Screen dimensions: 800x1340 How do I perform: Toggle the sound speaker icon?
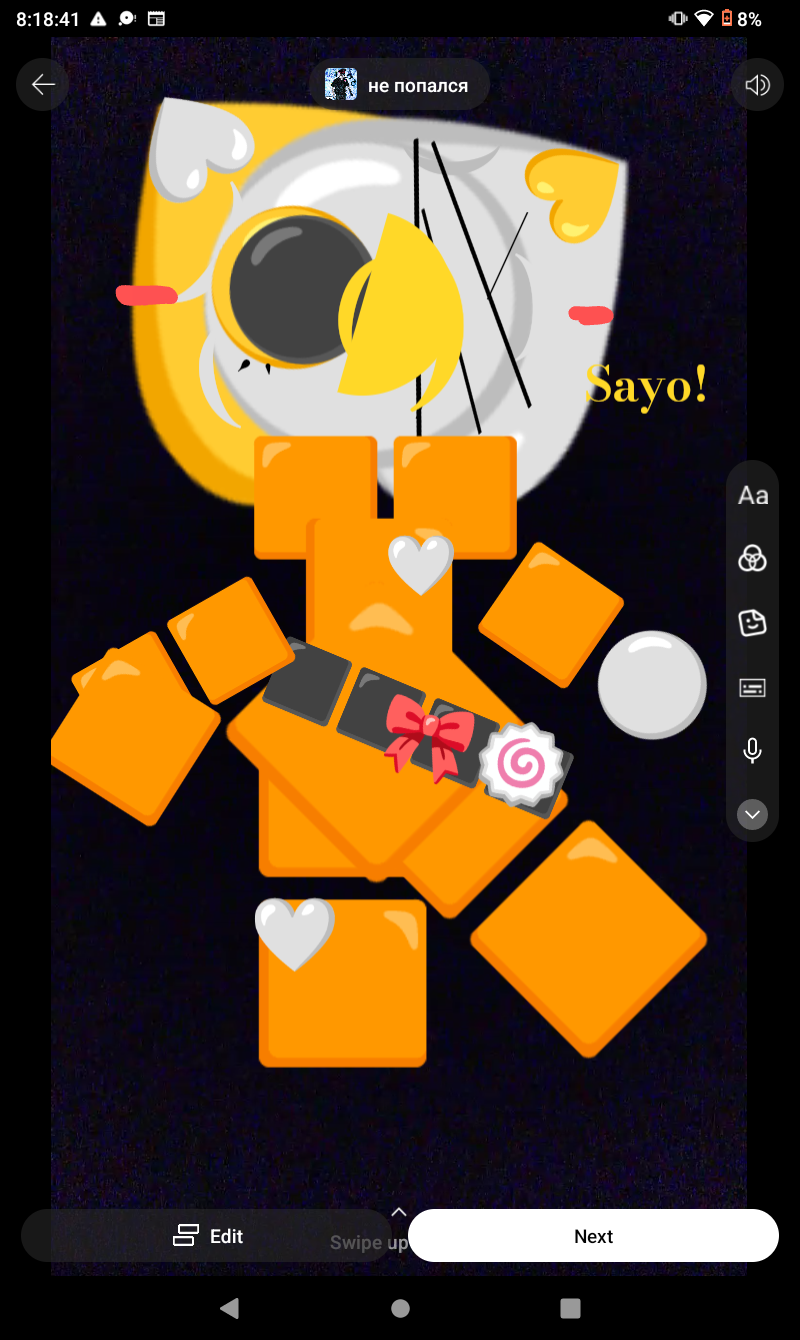(757, 85)
